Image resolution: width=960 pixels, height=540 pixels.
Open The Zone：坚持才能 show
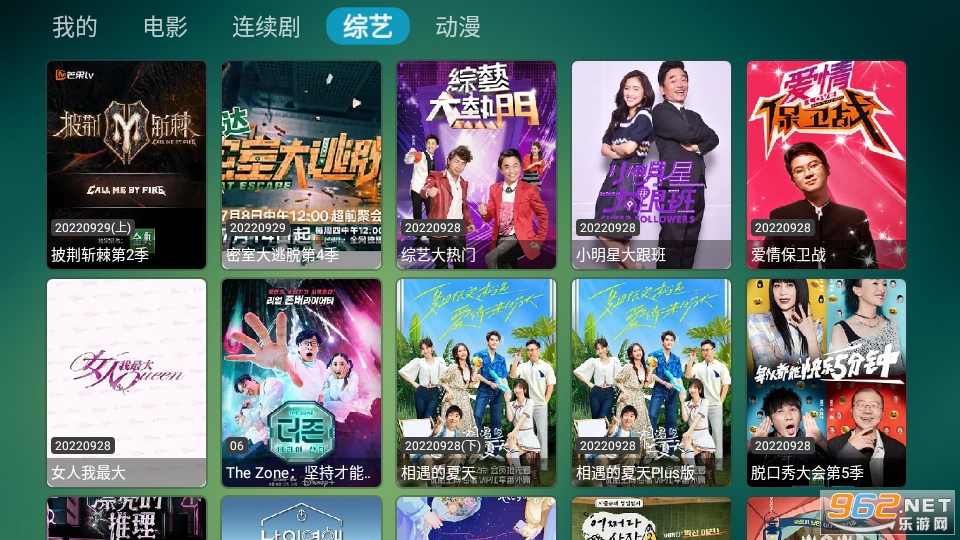[301, 383]
